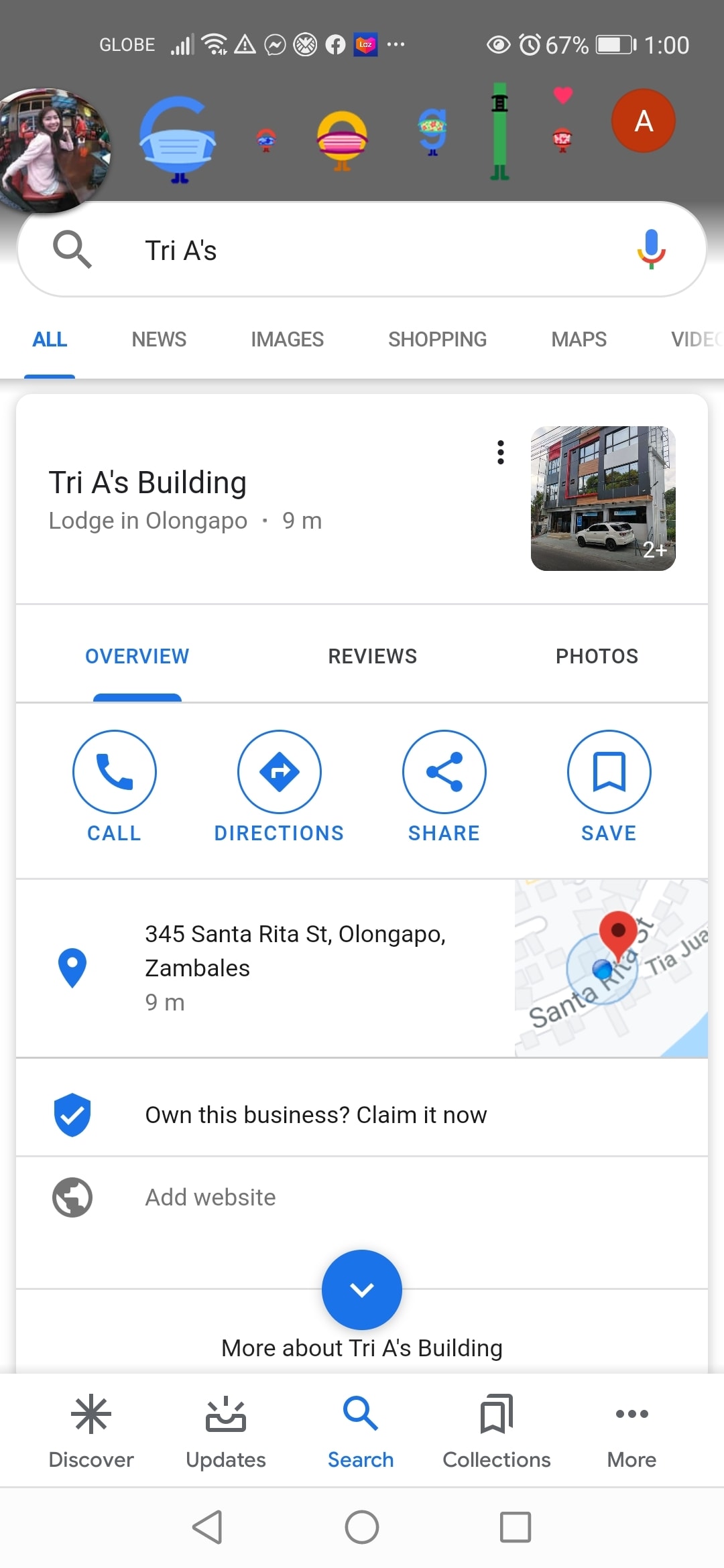Save Tri A's Building
Screen dimensions: 724x1568
(x=609, y=787)
